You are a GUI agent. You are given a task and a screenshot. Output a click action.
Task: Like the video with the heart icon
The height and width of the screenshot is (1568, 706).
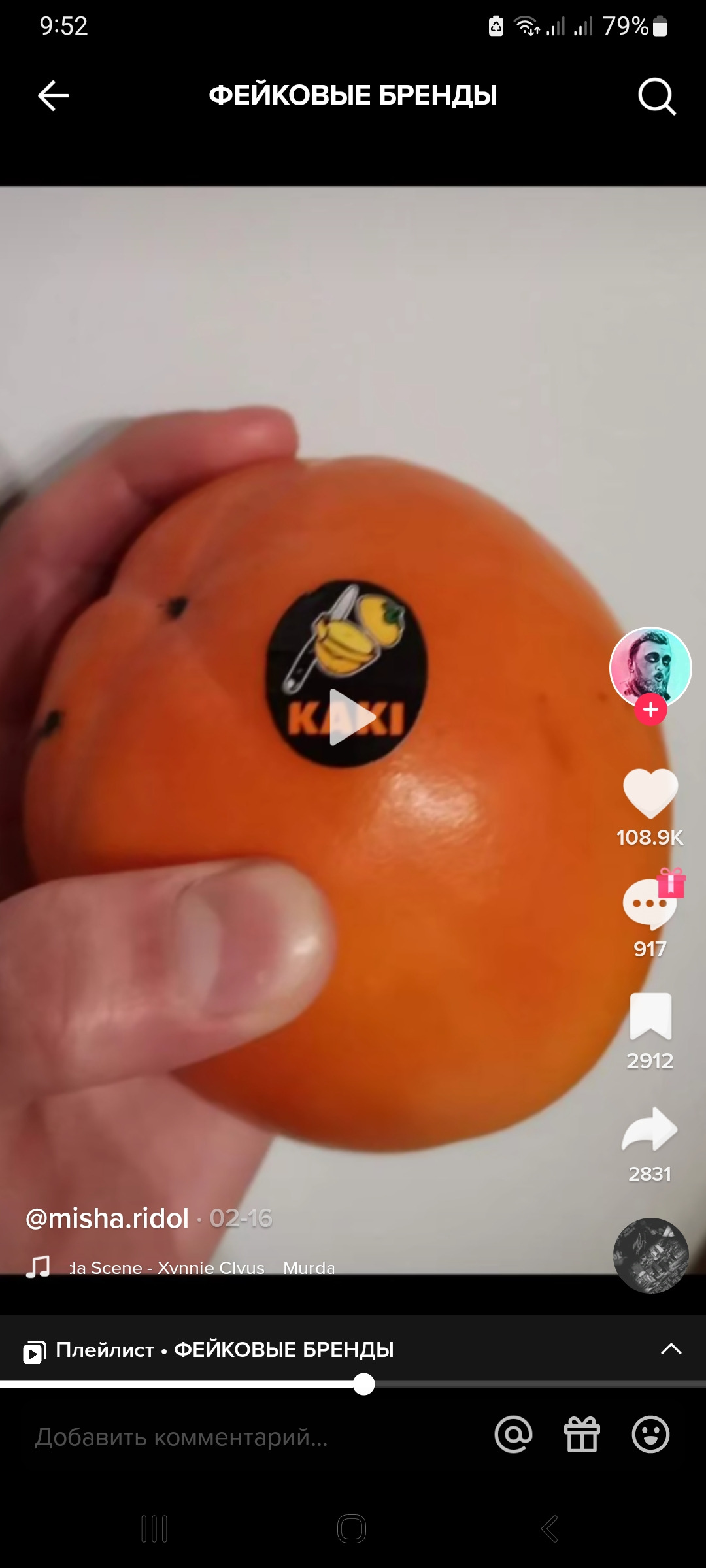pos(650,792)
